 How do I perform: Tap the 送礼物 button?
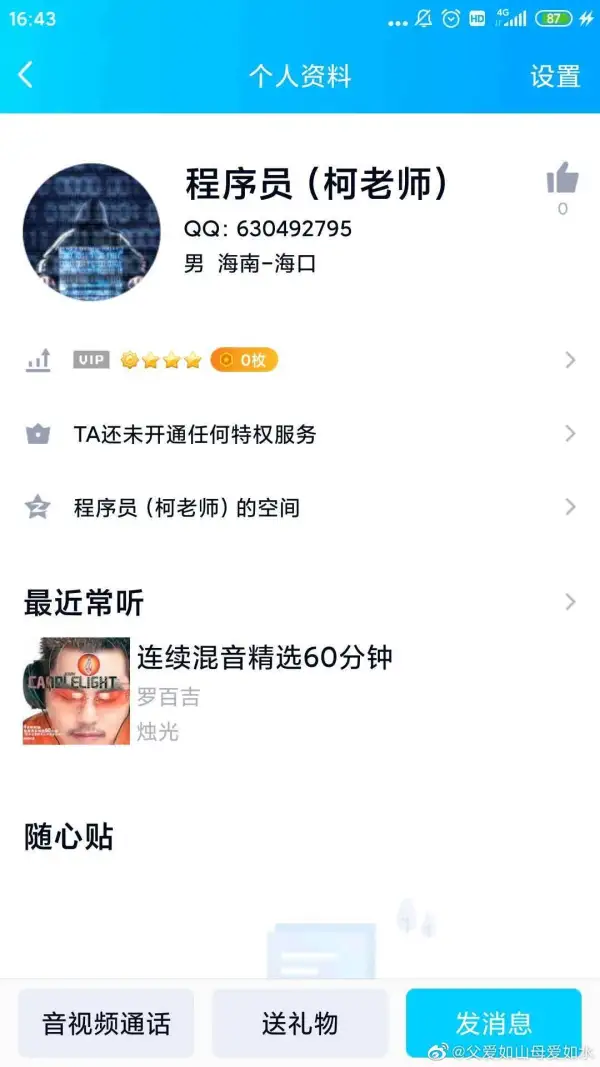(x=300, y=1023)
